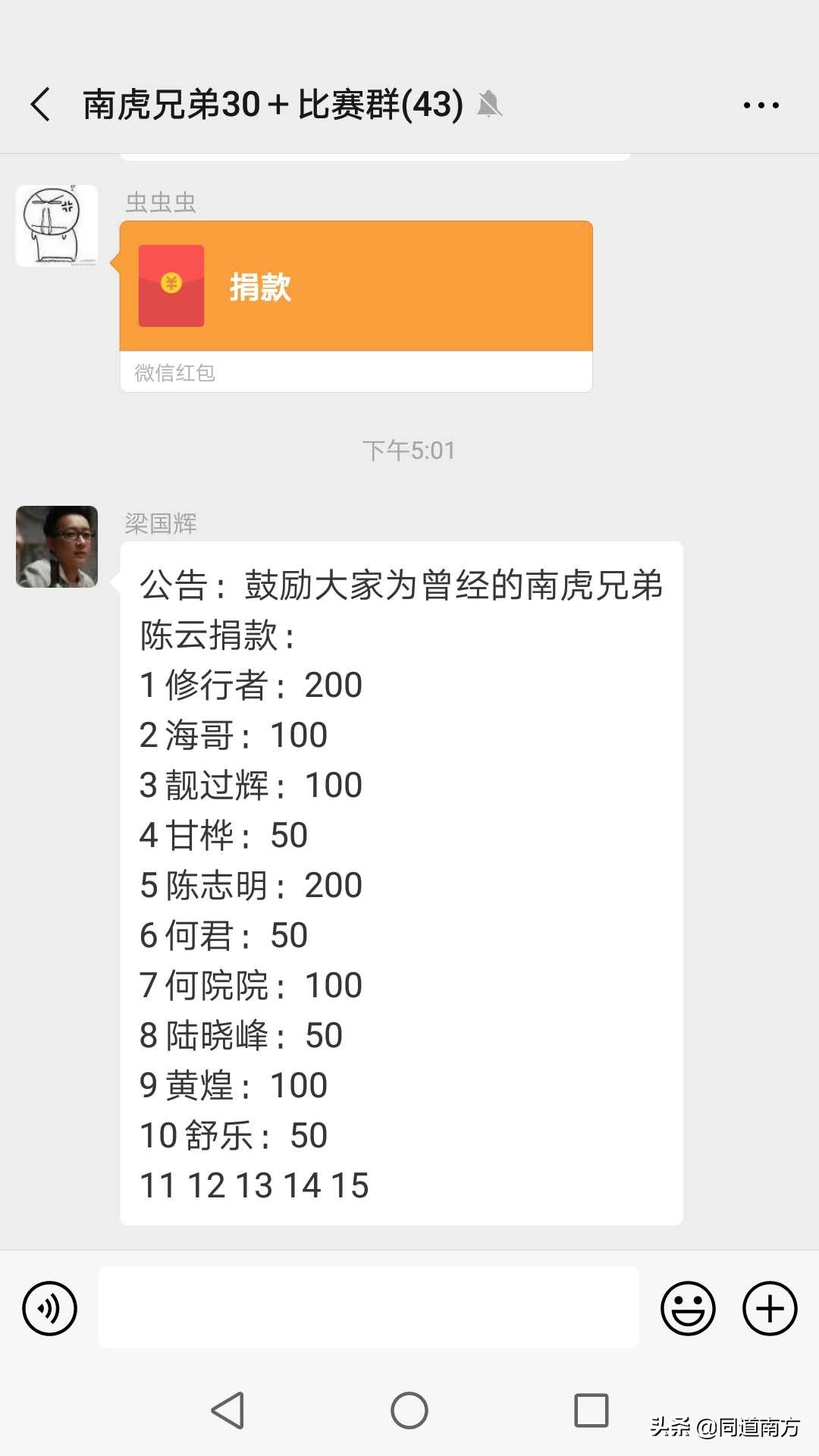
Task: Tap the timestamp 下午5:01
Action: (x=409, y=450)
